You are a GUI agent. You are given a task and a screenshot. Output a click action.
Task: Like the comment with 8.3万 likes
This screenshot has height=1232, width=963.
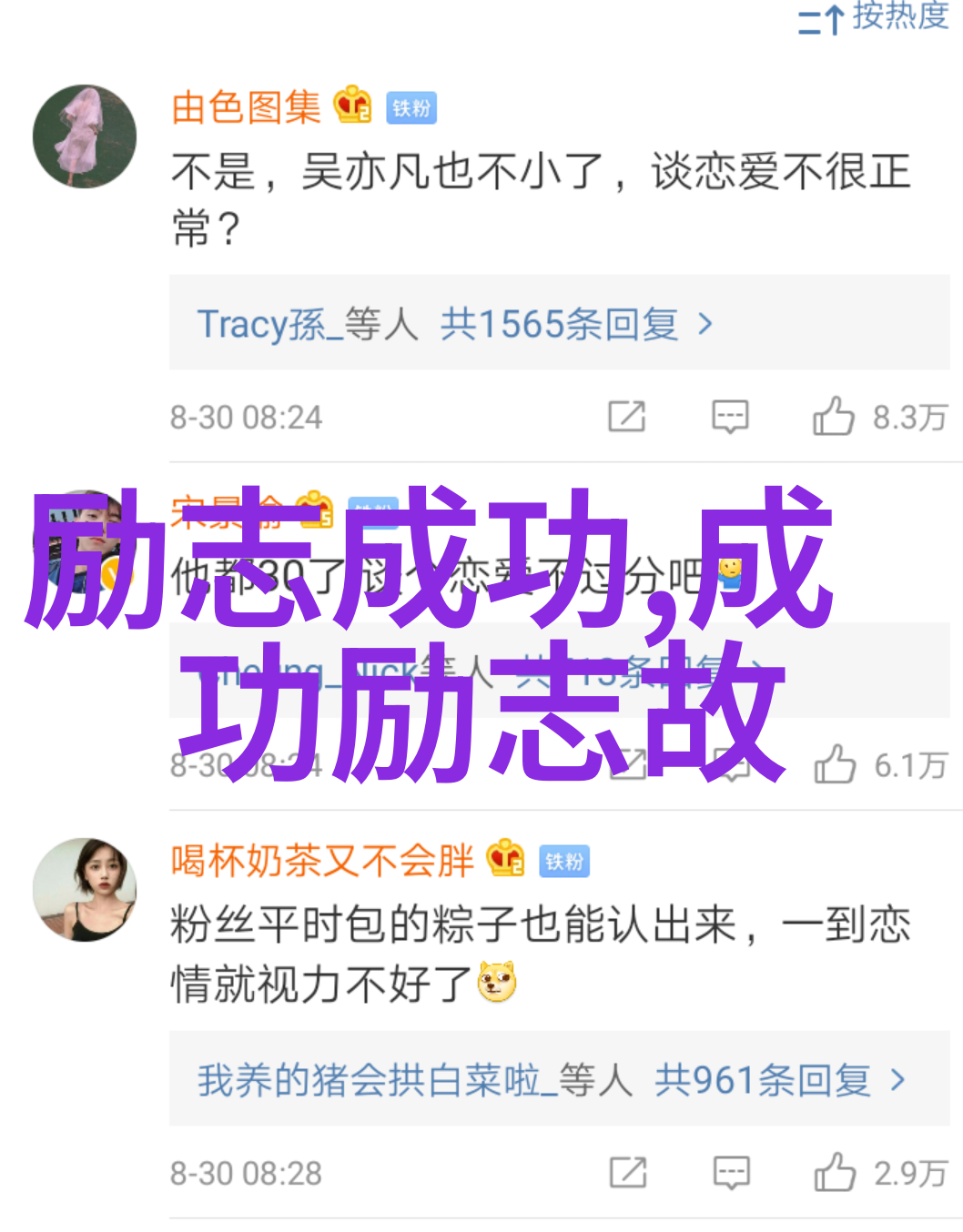(834, 417)
